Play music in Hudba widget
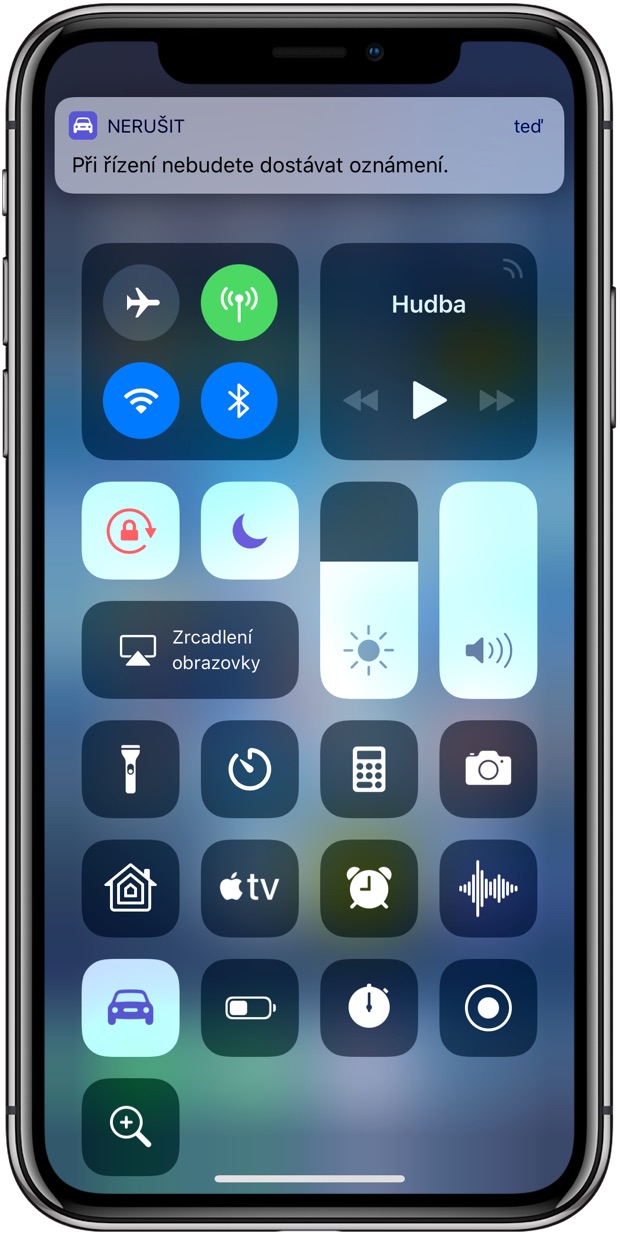The width and height of the screenshot is (620, 1234). click(429, 400)
